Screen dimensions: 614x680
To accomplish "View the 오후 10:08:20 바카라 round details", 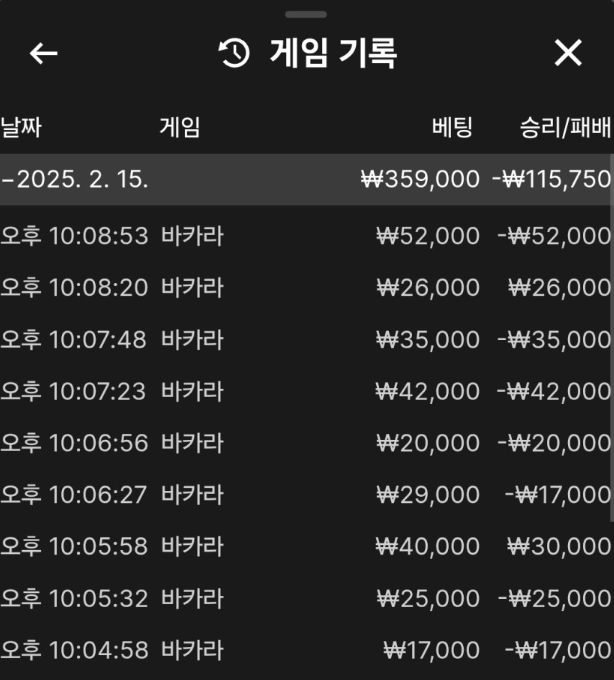I will (x=305, y=288).
